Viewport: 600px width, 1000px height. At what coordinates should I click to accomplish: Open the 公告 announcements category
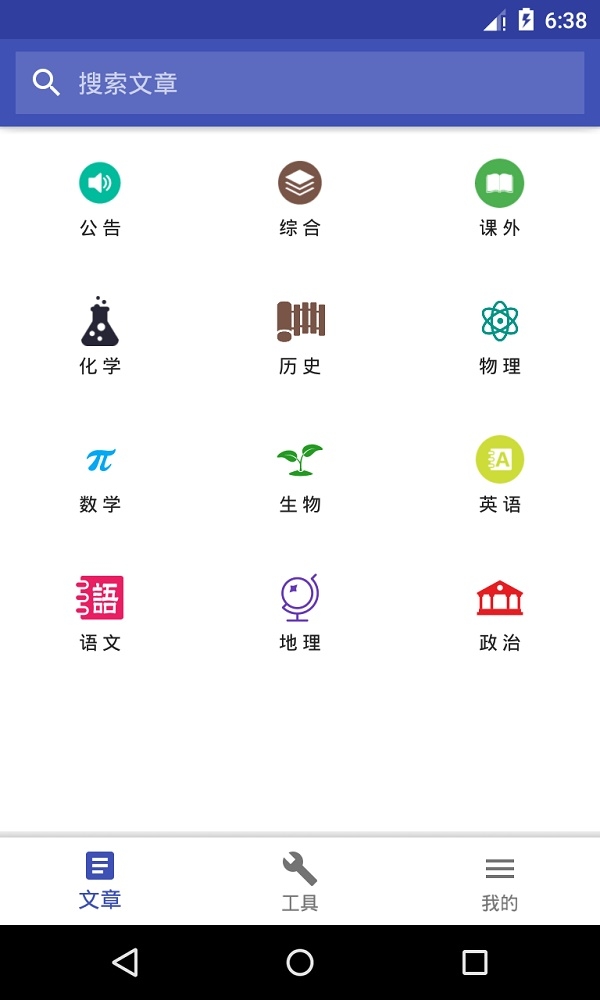tap(100, 200)
